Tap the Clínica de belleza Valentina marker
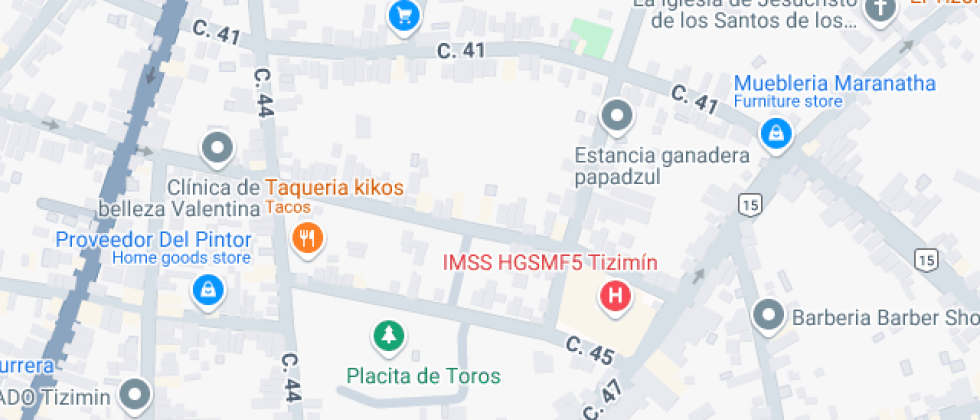 [218, 149]
